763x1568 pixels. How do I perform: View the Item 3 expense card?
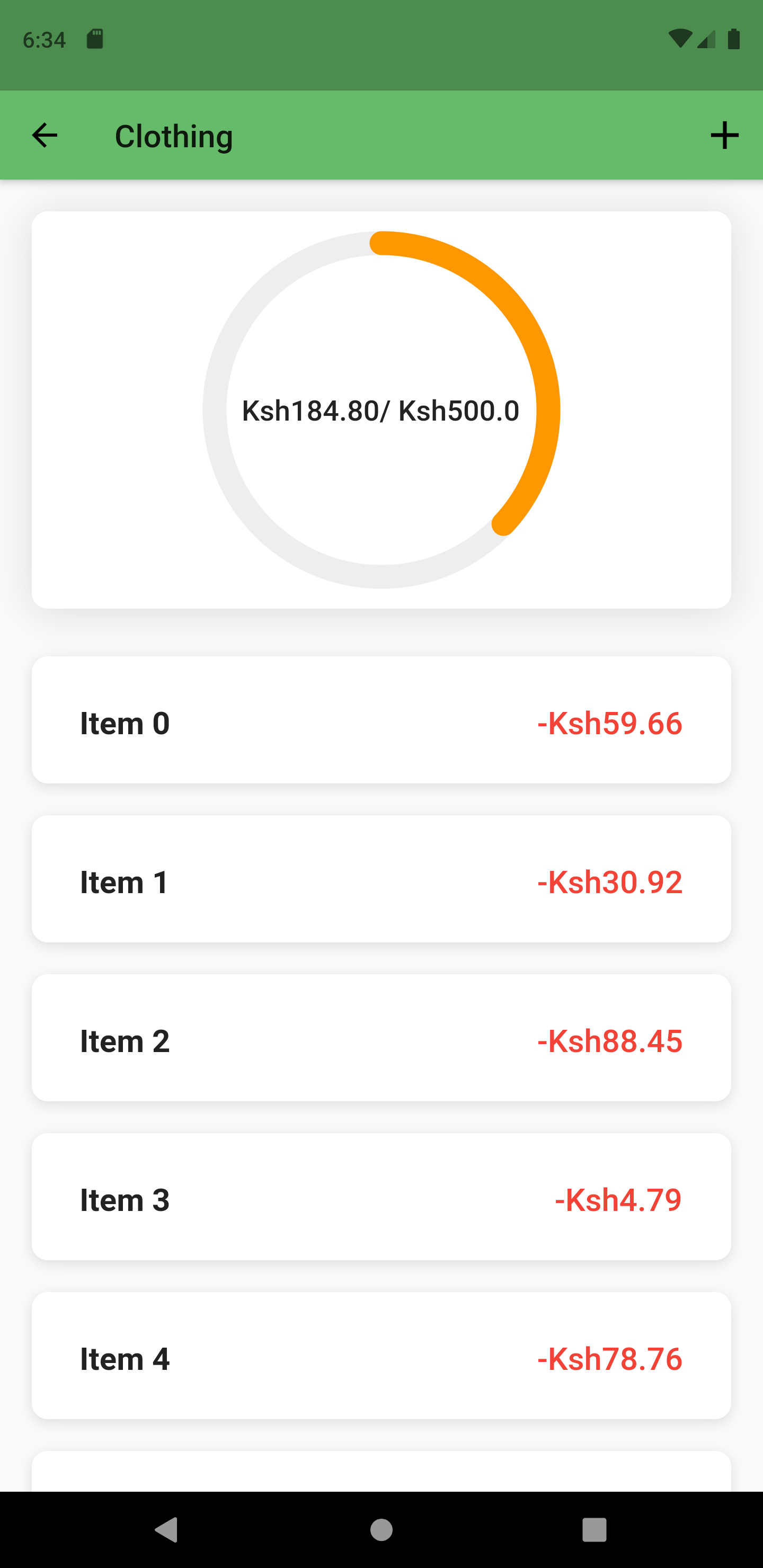381,1197
